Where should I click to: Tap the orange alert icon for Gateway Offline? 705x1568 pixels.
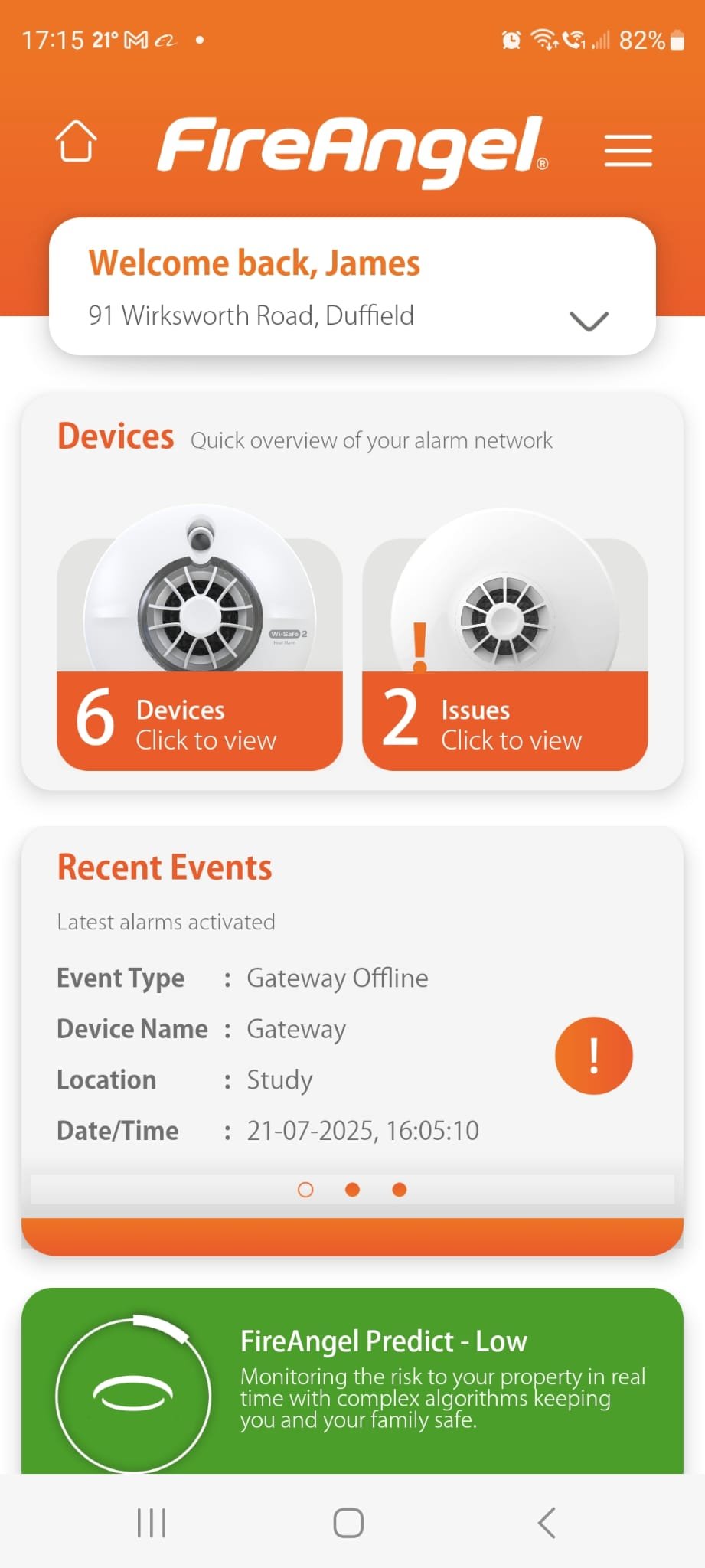tap(593, 1055)
